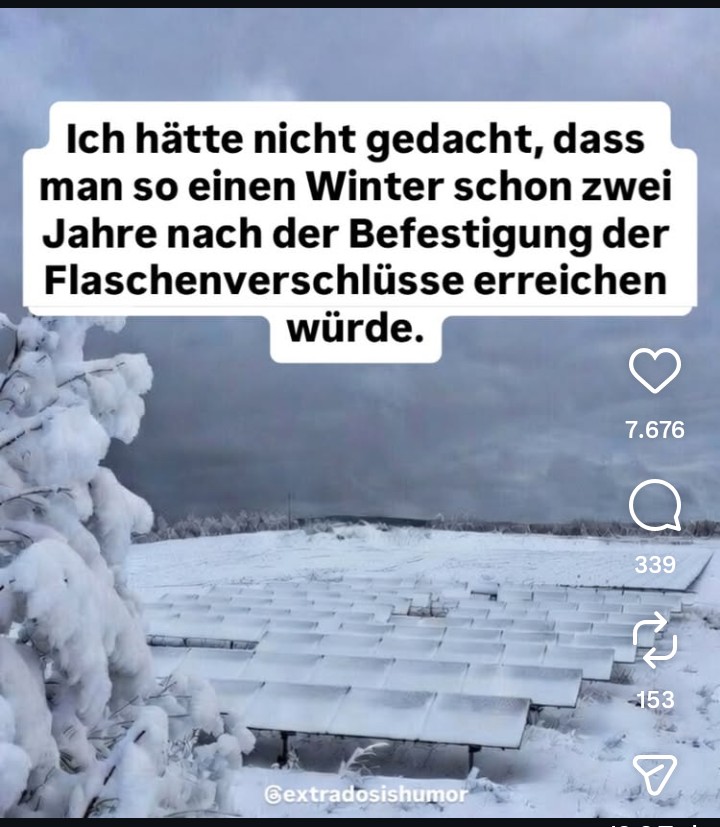Repost this reel using the arrows icon

[655, 641]
